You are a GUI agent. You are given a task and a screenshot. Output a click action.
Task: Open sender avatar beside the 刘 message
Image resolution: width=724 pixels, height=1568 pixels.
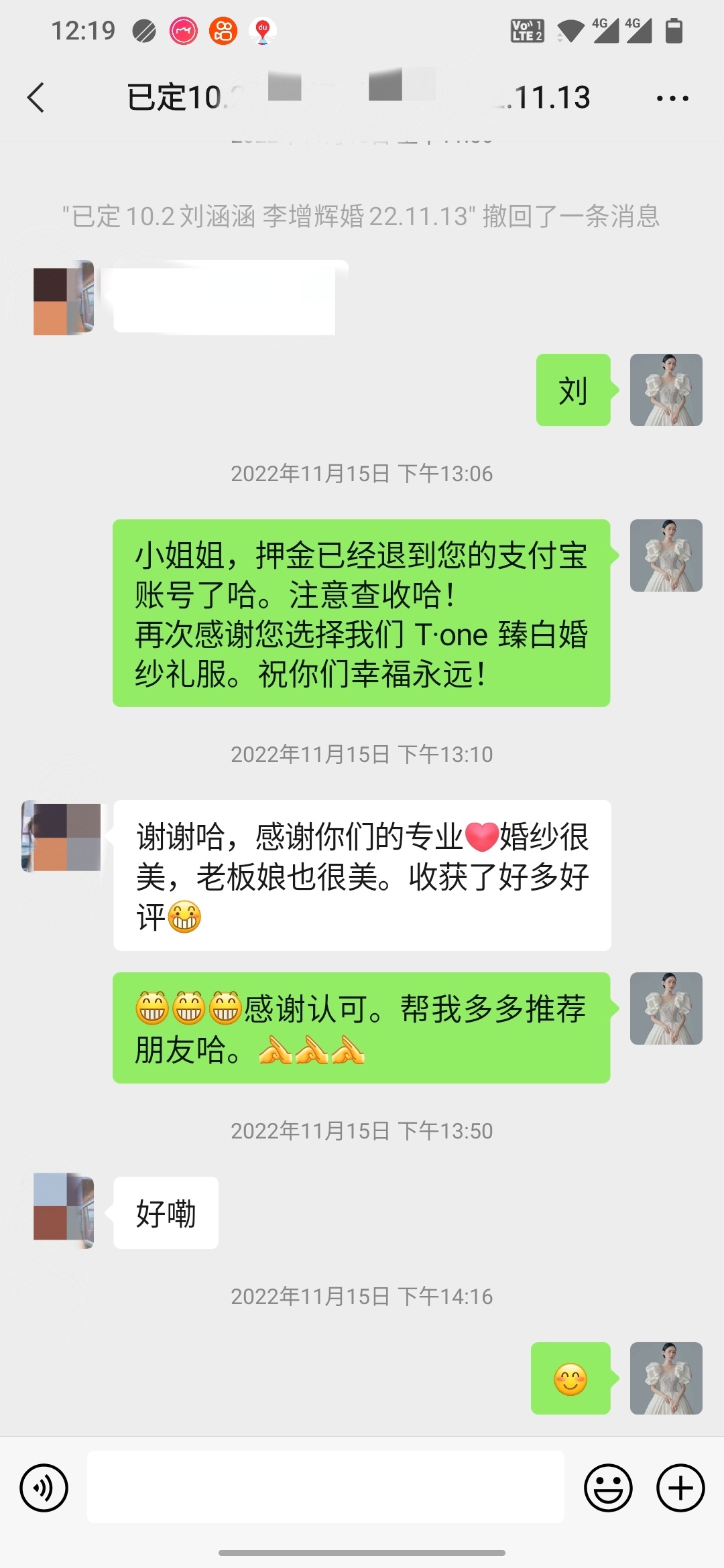point(666,390)
